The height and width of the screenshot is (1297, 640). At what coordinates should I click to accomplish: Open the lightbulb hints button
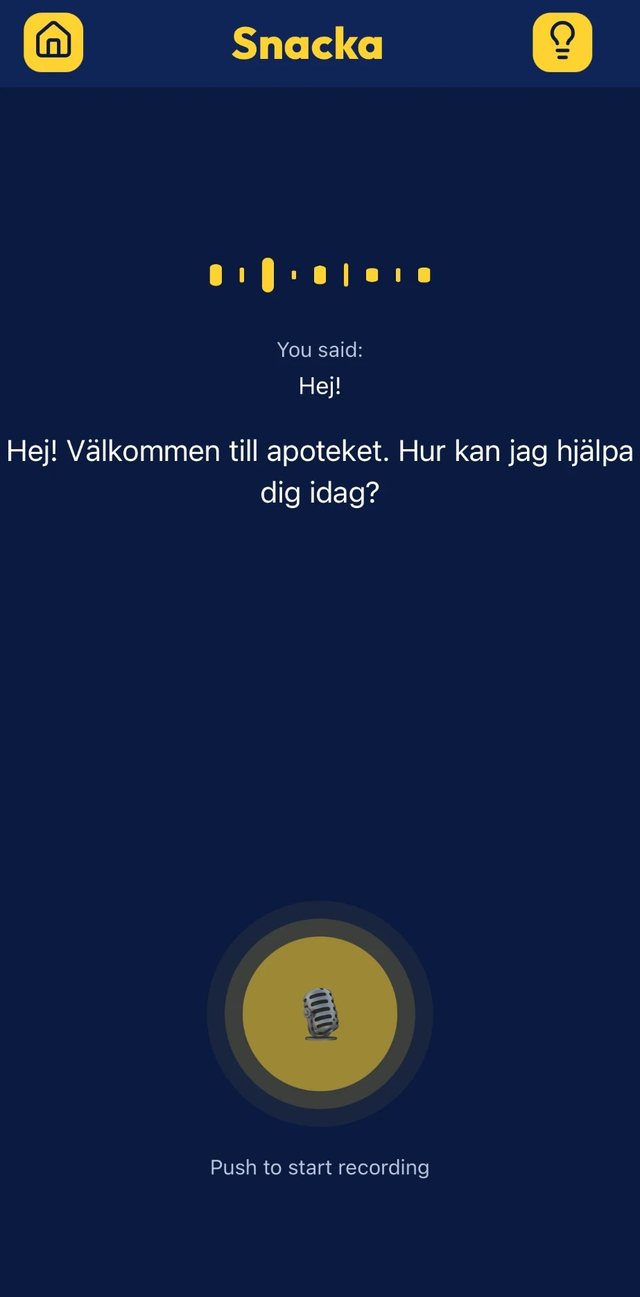coord(562,42)
